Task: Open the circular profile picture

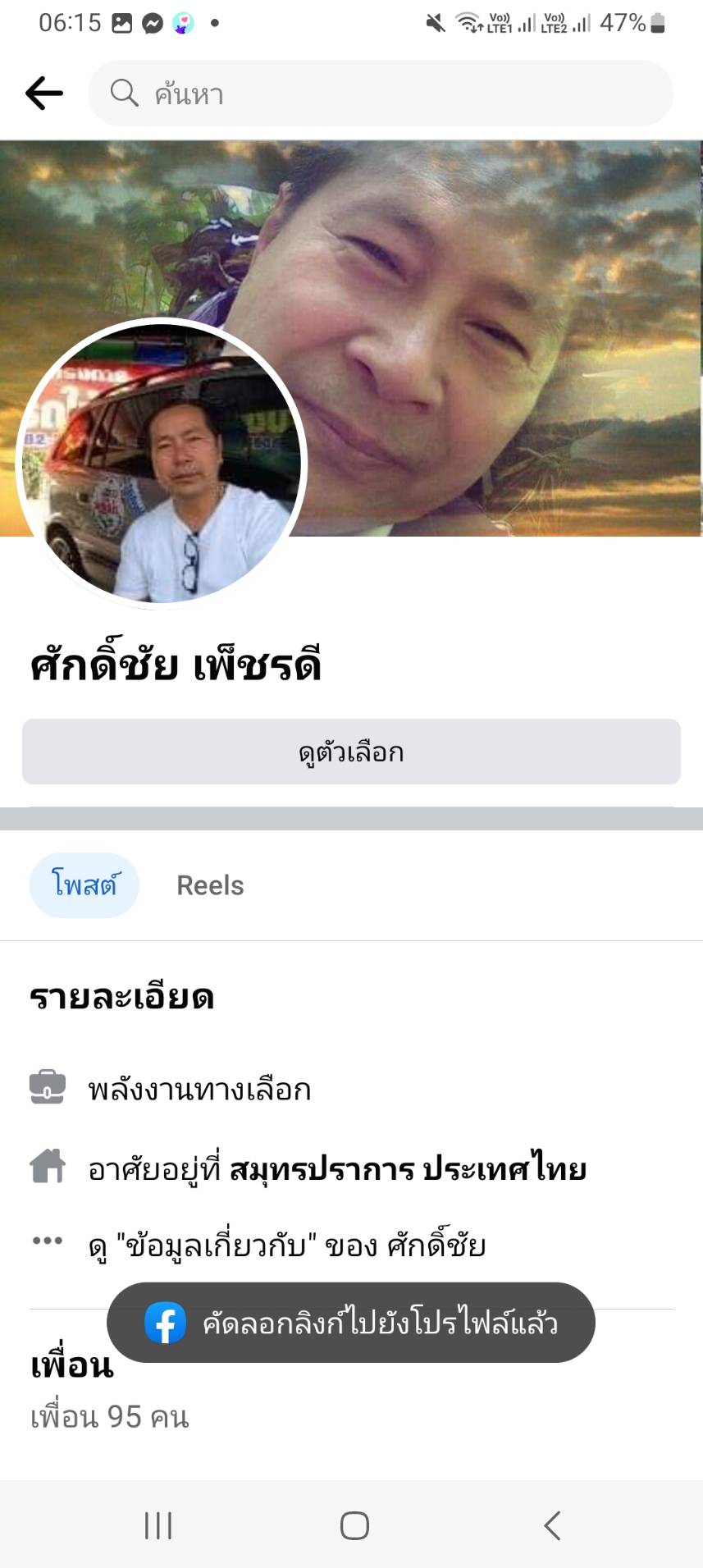Action: coord(162,464)
